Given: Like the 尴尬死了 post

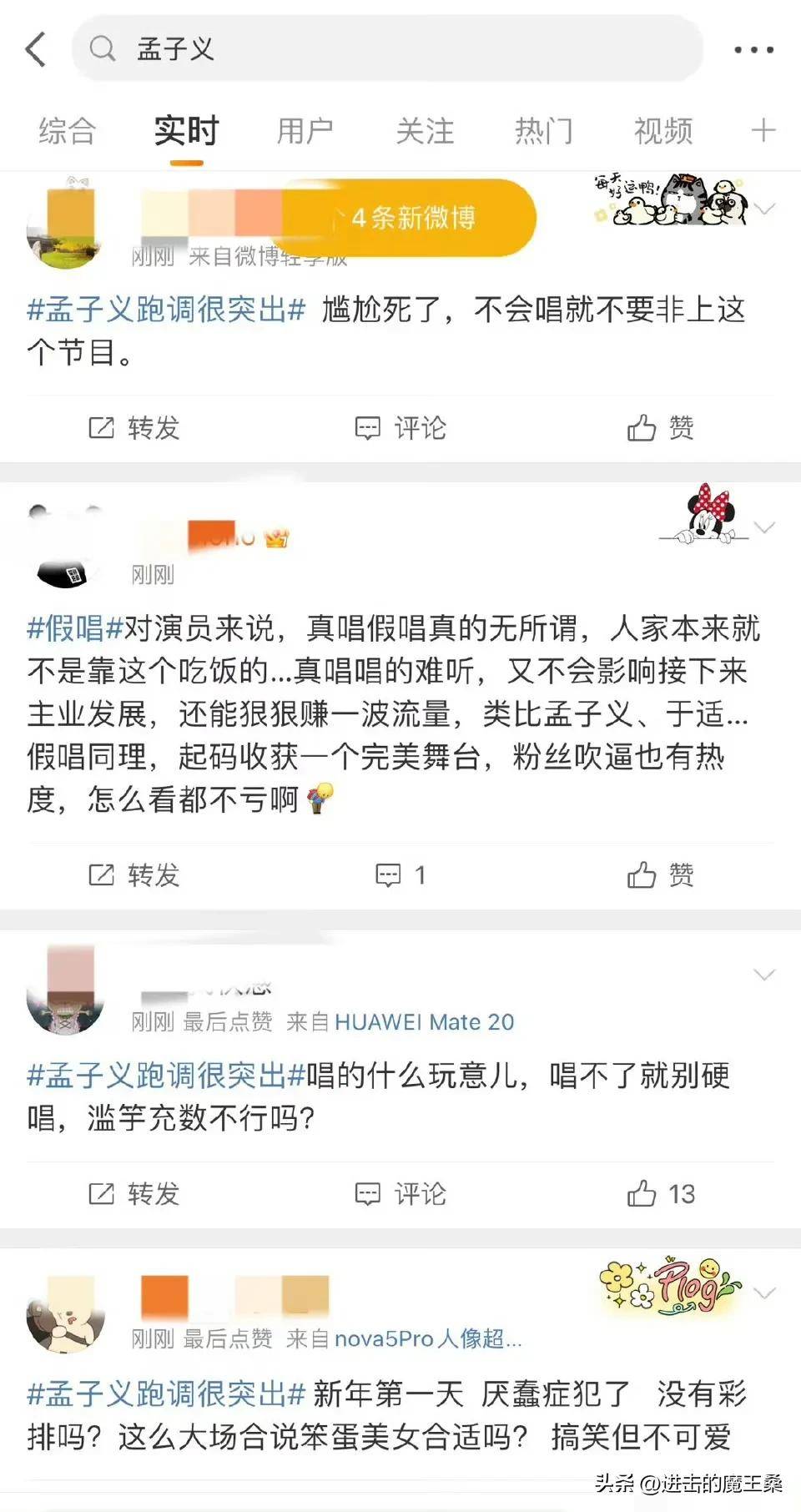Looking at the screenshot, I should tap(660, 428).
